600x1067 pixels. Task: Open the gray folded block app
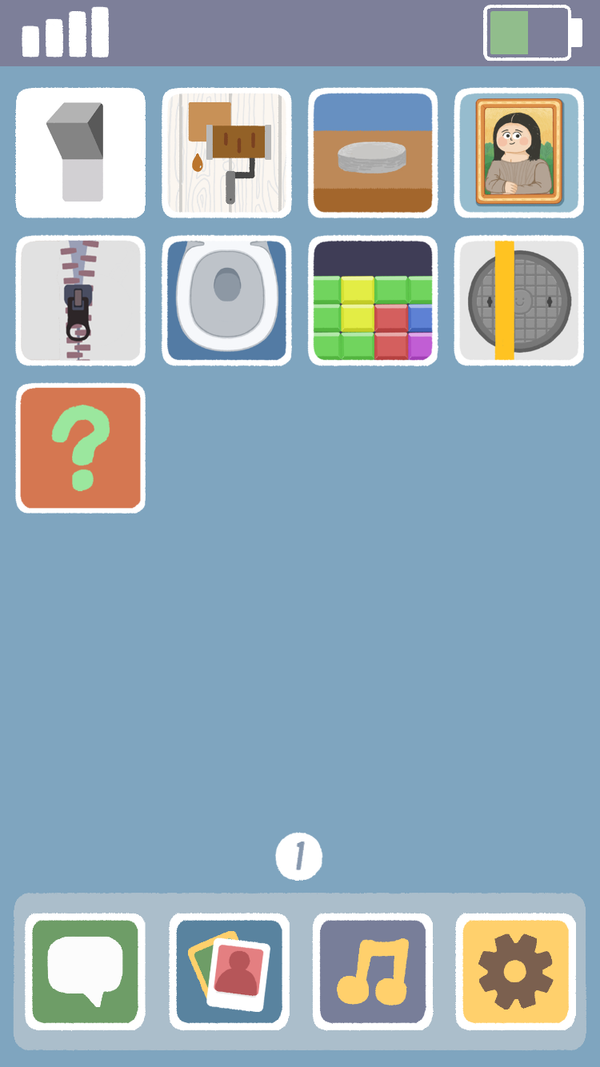click(x=80, y=153)
